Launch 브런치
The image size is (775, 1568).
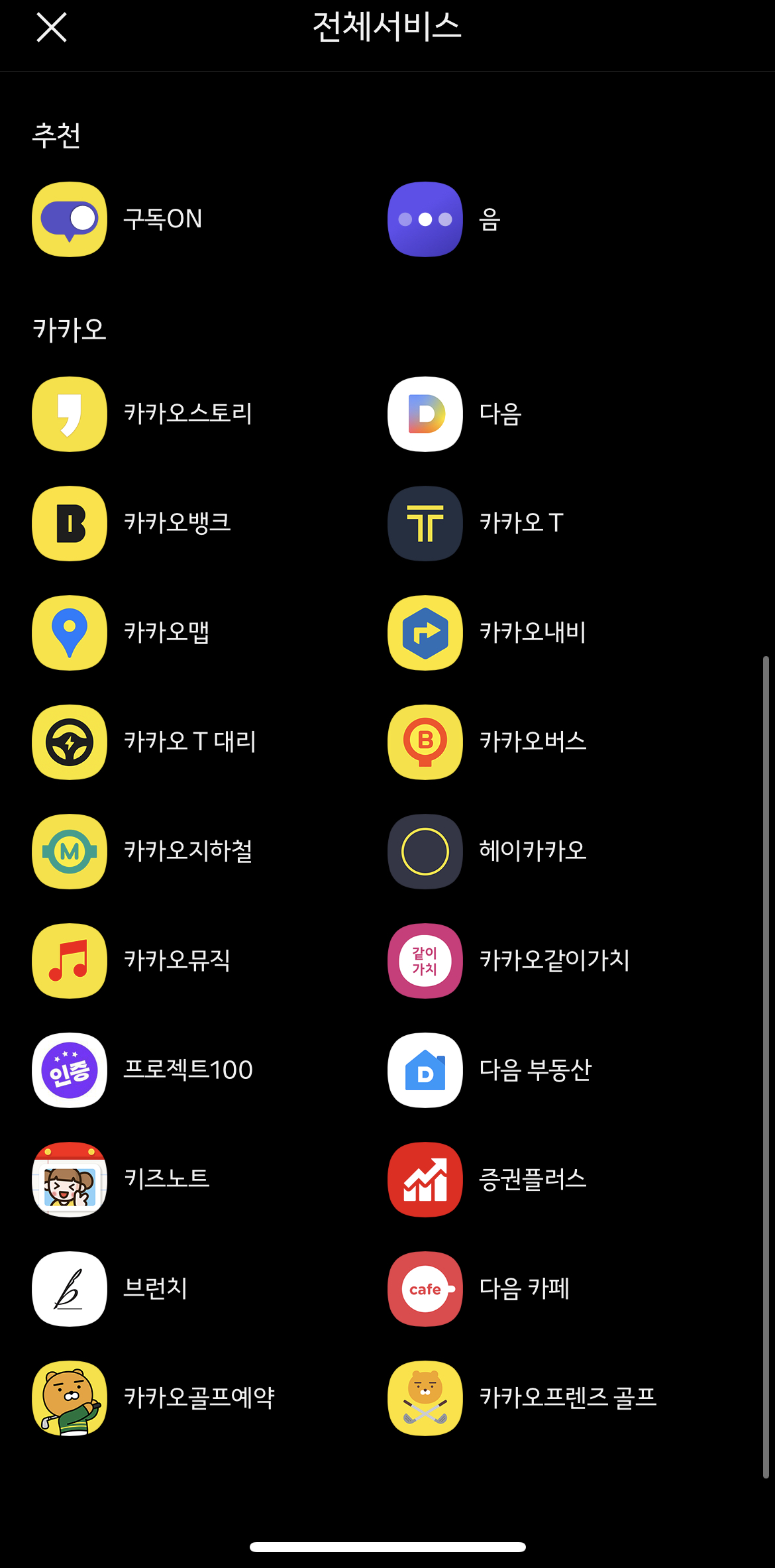(x=70, y=1289)
